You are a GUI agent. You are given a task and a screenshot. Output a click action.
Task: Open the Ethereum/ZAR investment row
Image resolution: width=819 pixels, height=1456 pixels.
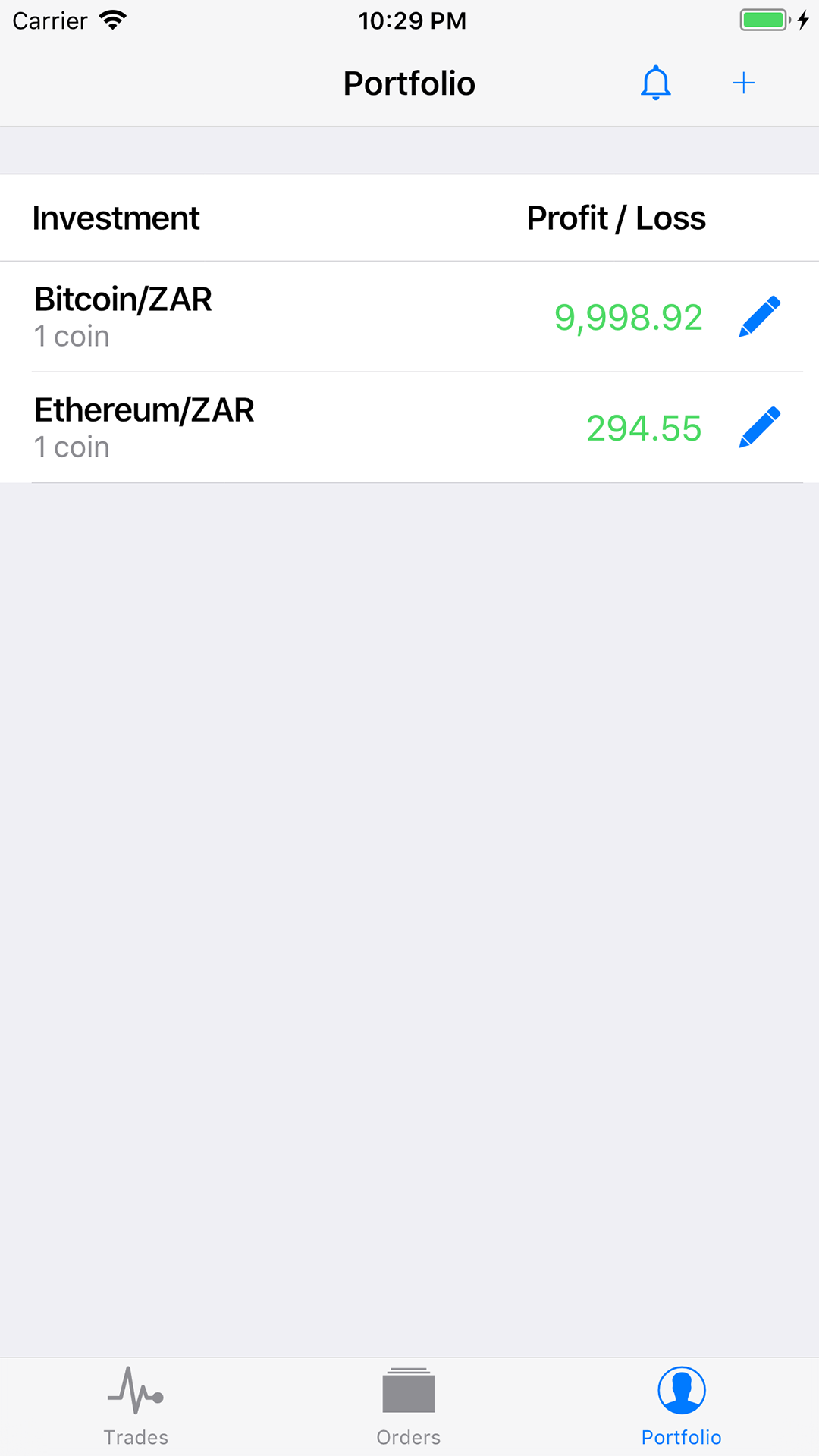[x=409, y=427]
